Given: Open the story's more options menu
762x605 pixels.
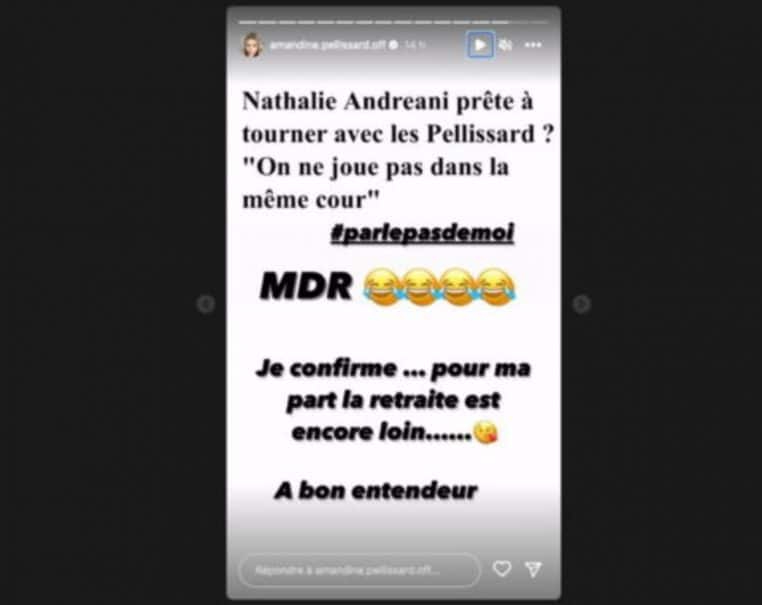Looking at the screenshot, I should [534, 45].
